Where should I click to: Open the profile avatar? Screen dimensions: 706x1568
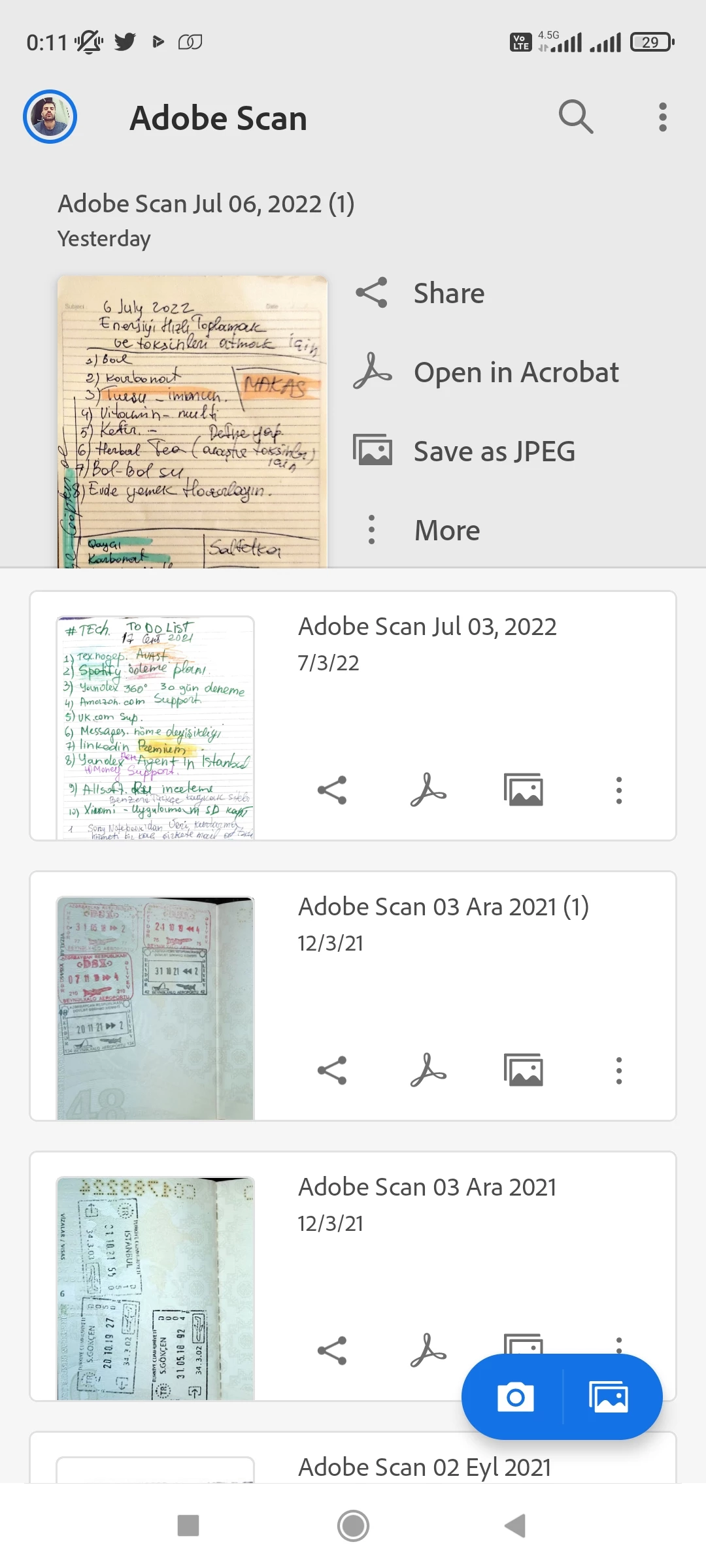(50, 117)
